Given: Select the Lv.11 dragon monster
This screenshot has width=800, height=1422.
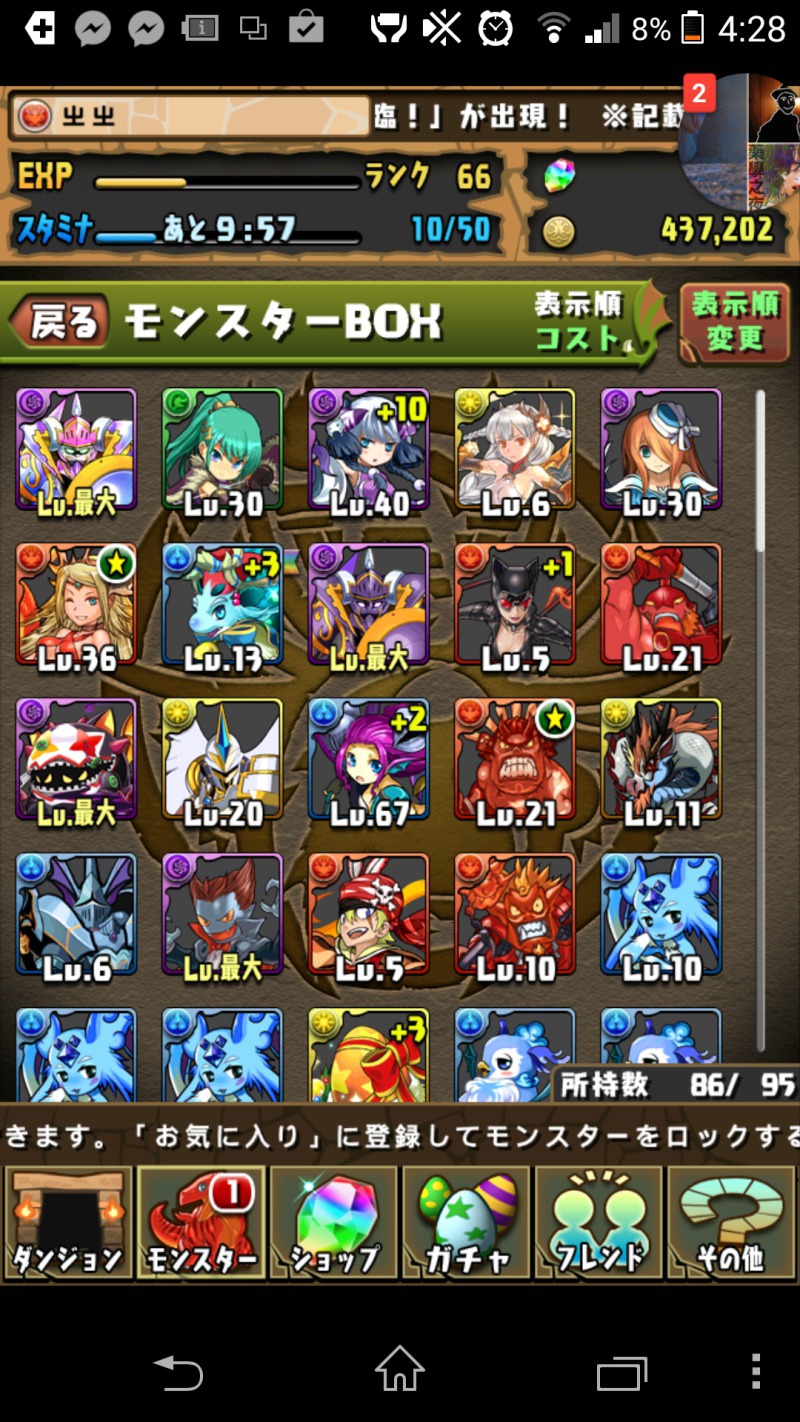Looking at the screenshot, I should tap(661, 759).
